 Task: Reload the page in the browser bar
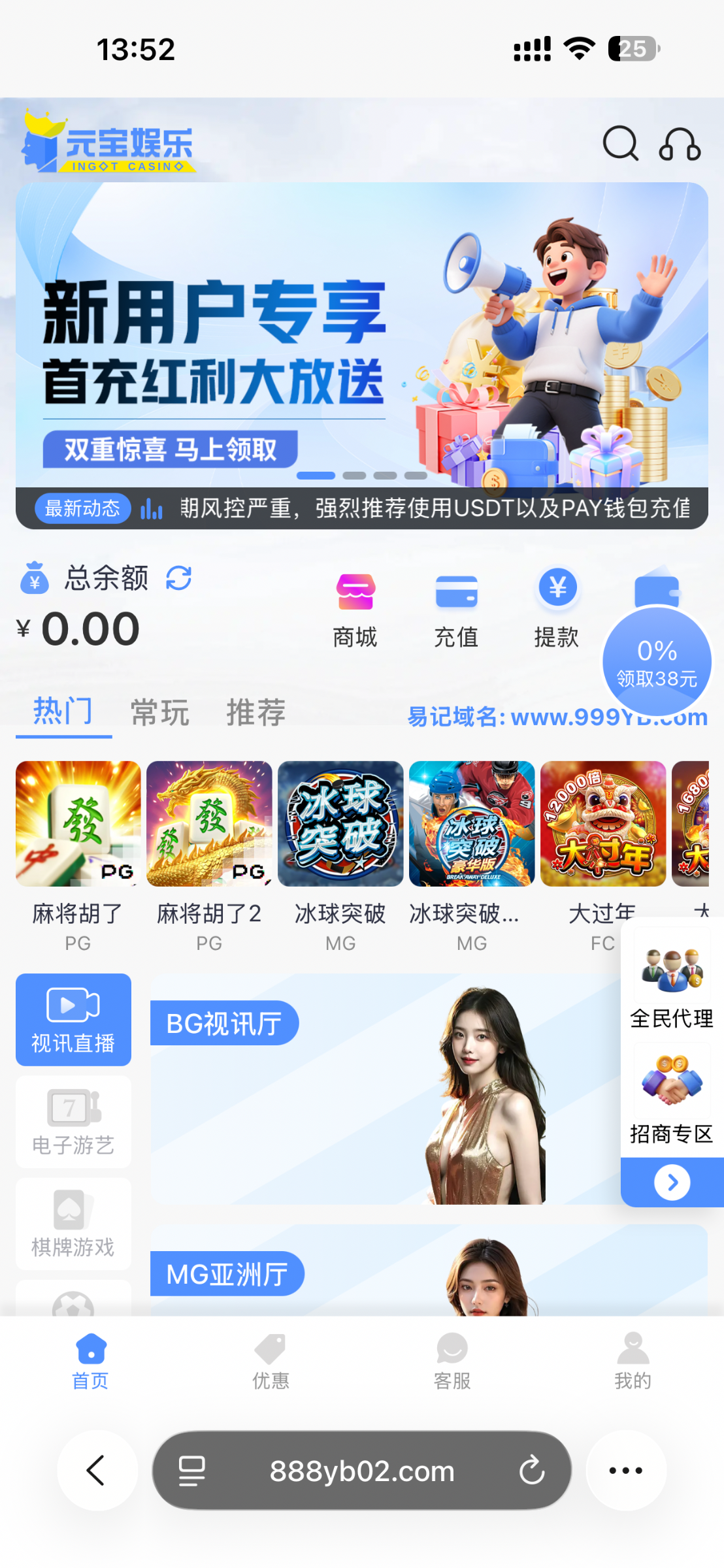point(532,1471)
